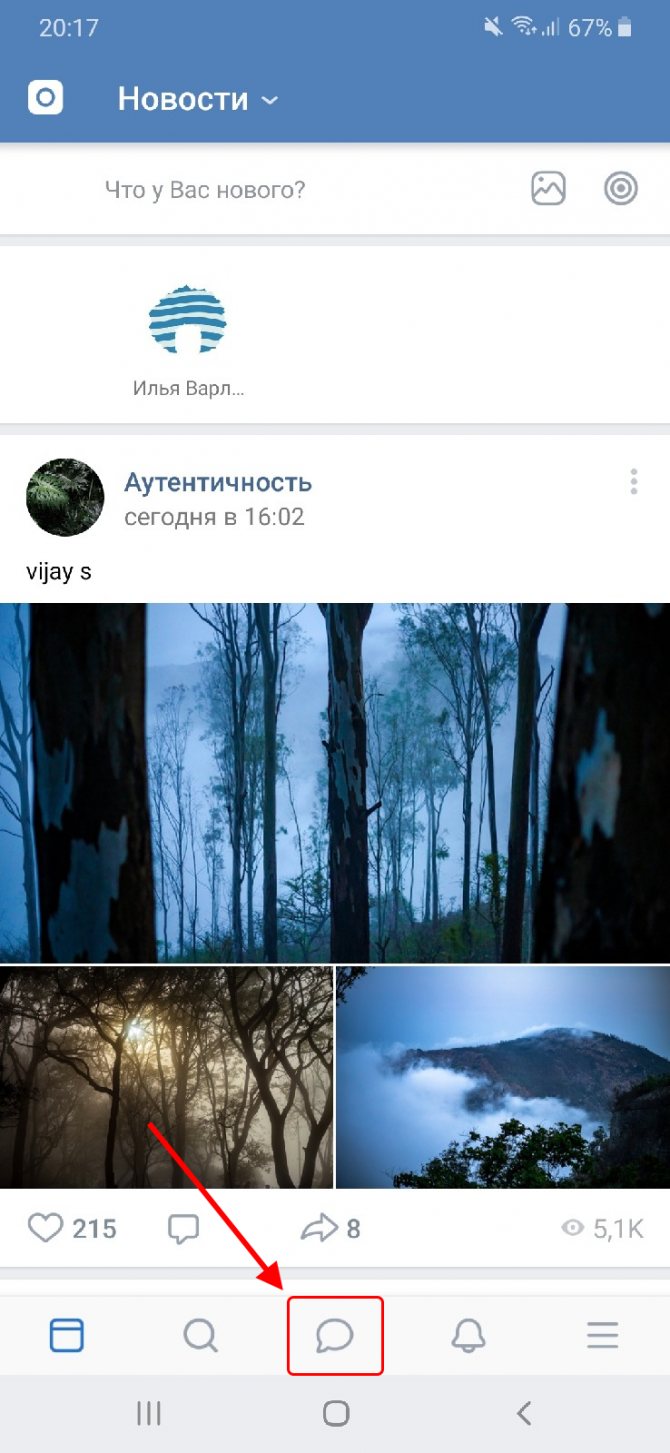Open the cloudy mountain photo
The image size is (670, 1453).
(x=503, y=1076)
